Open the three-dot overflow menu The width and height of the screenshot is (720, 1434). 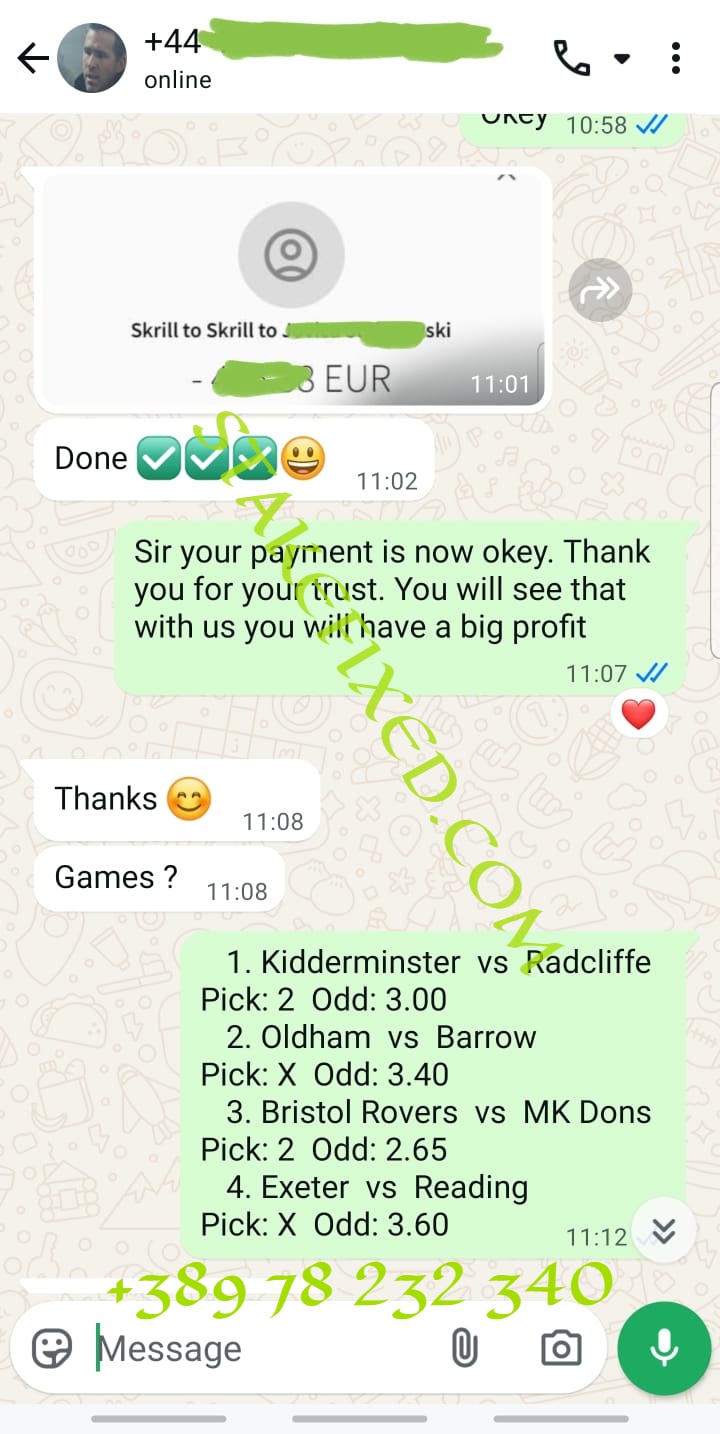point(676,58)
